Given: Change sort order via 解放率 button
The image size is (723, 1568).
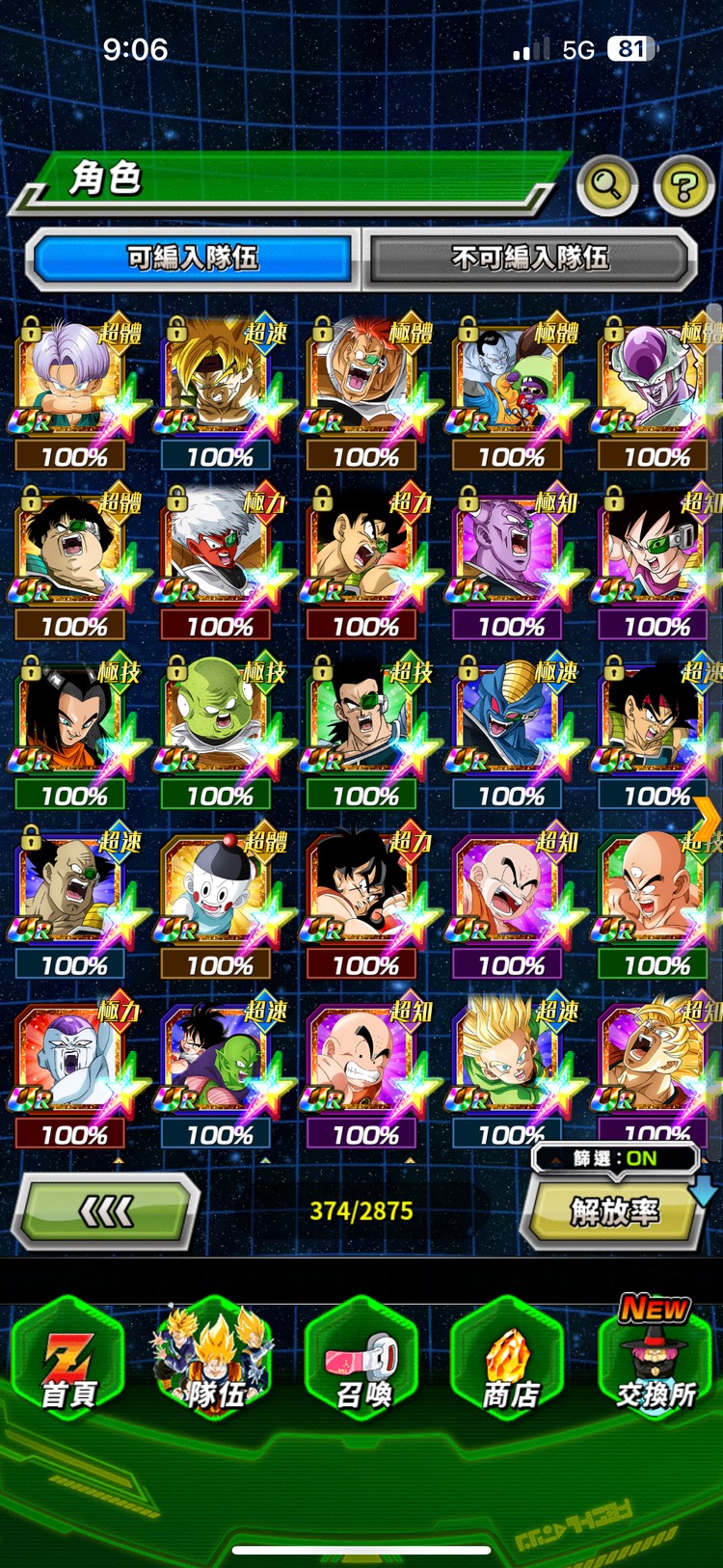Looking at the screenshot, I should [x=613, y=1211].
